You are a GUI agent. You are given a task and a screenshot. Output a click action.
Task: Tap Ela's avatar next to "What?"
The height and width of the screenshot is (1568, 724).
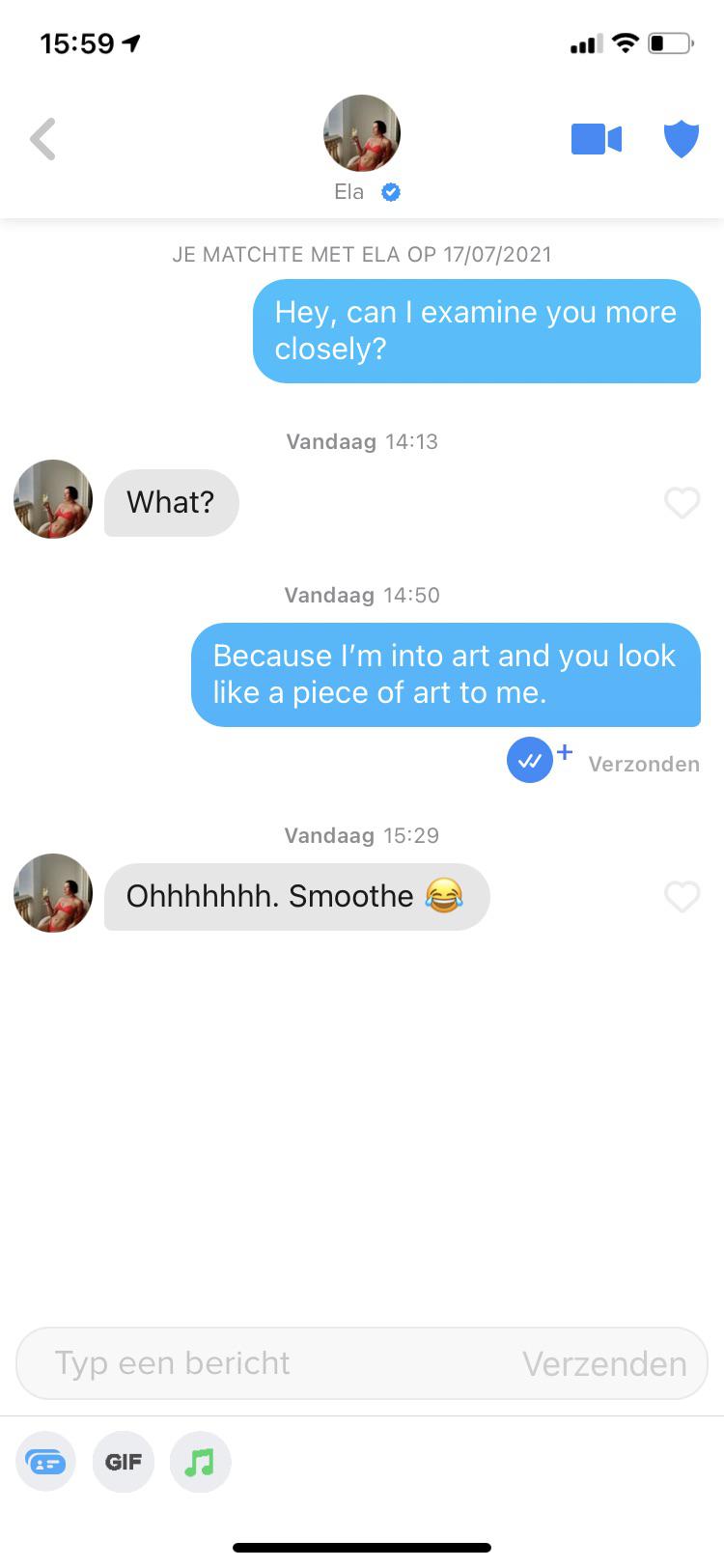coord(53,499)
